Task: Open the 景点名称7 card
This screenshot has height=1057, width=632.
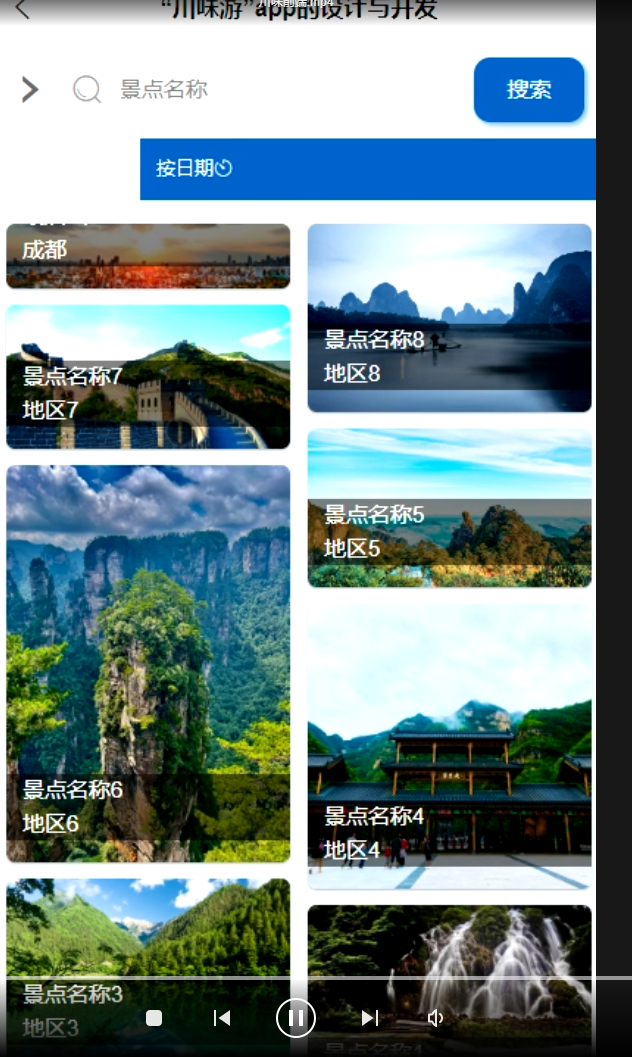Action: pos(148,377)
